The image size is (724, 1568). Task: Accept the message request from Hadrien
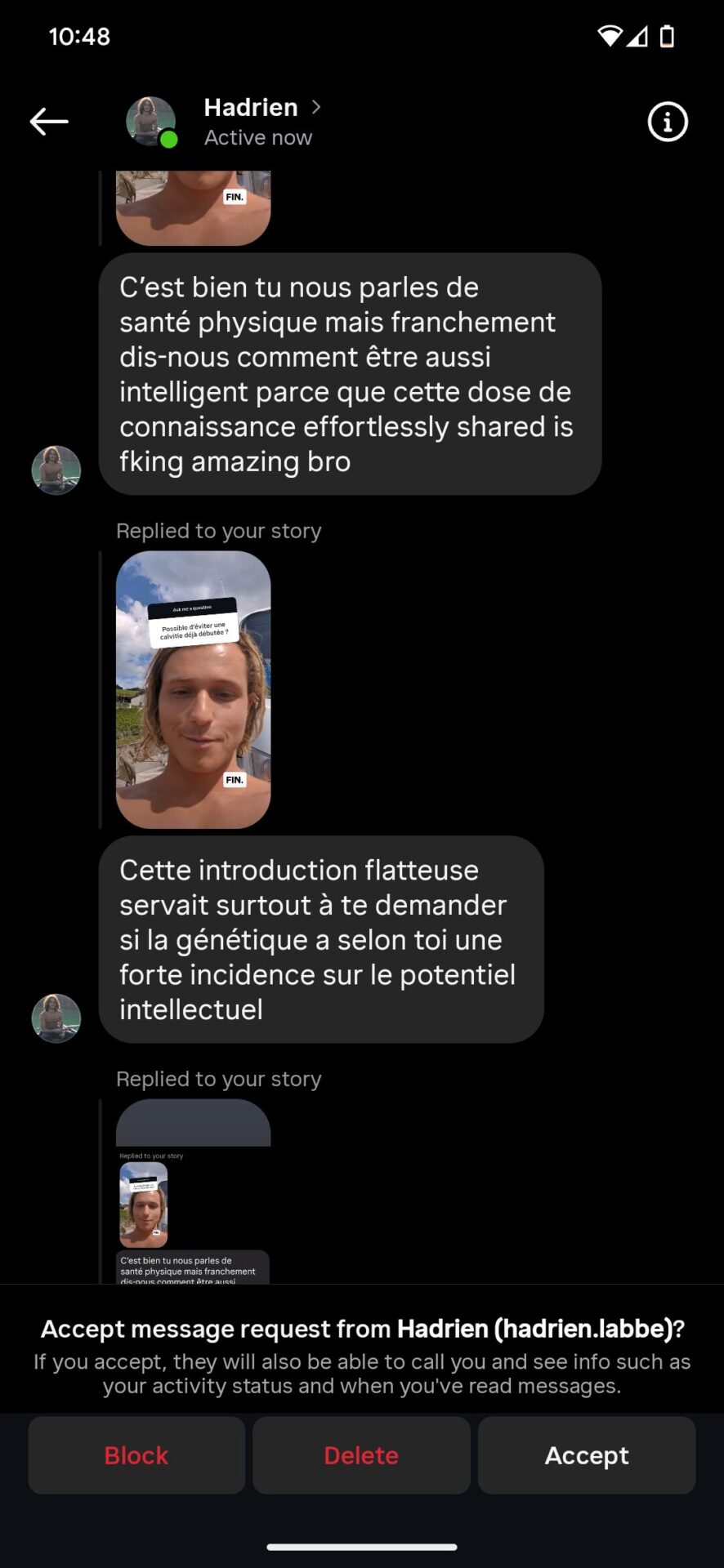tap(587, 1455)
